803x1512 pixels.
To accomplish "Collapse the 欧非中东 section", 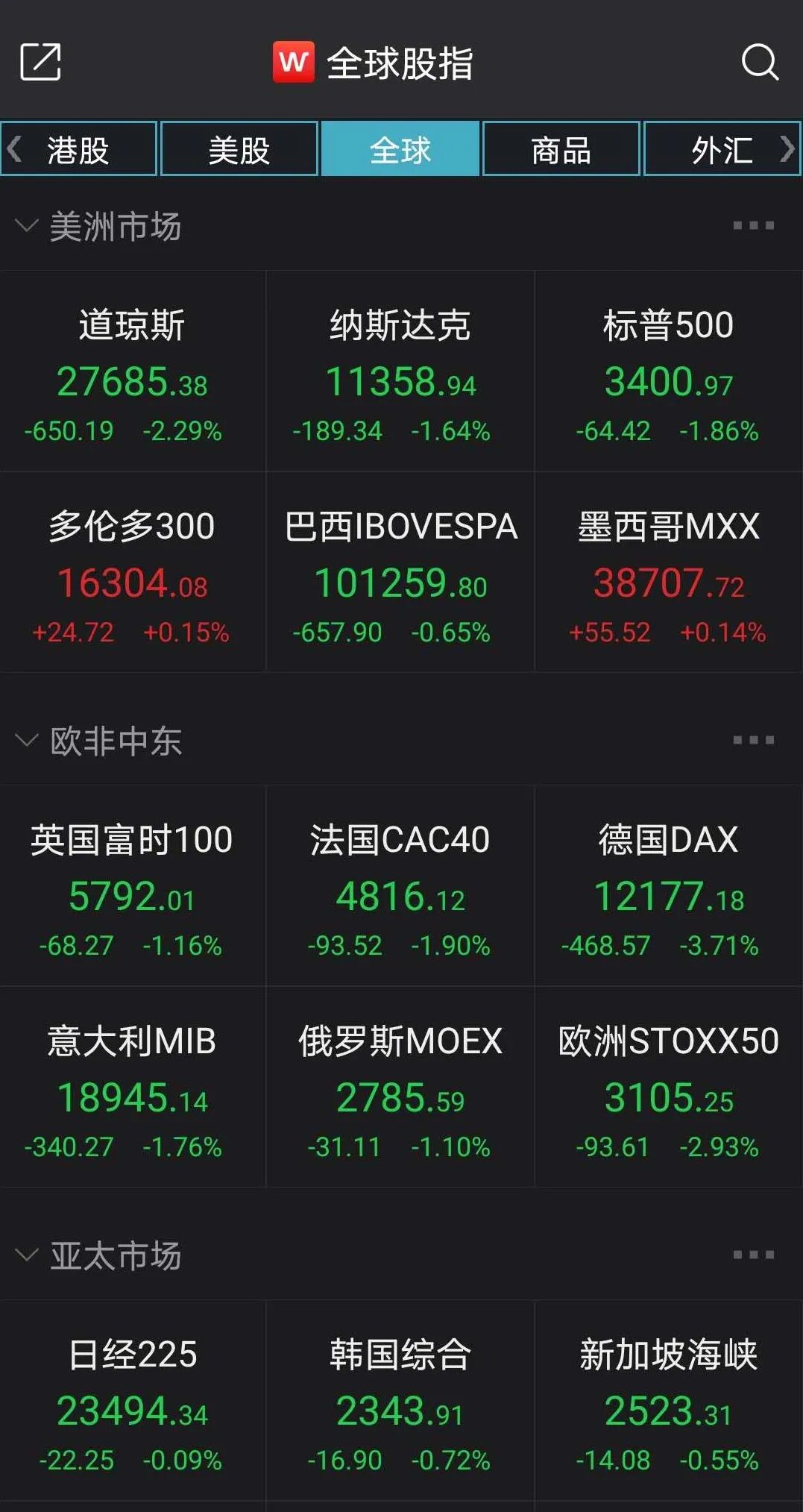I will coord(27,740).
